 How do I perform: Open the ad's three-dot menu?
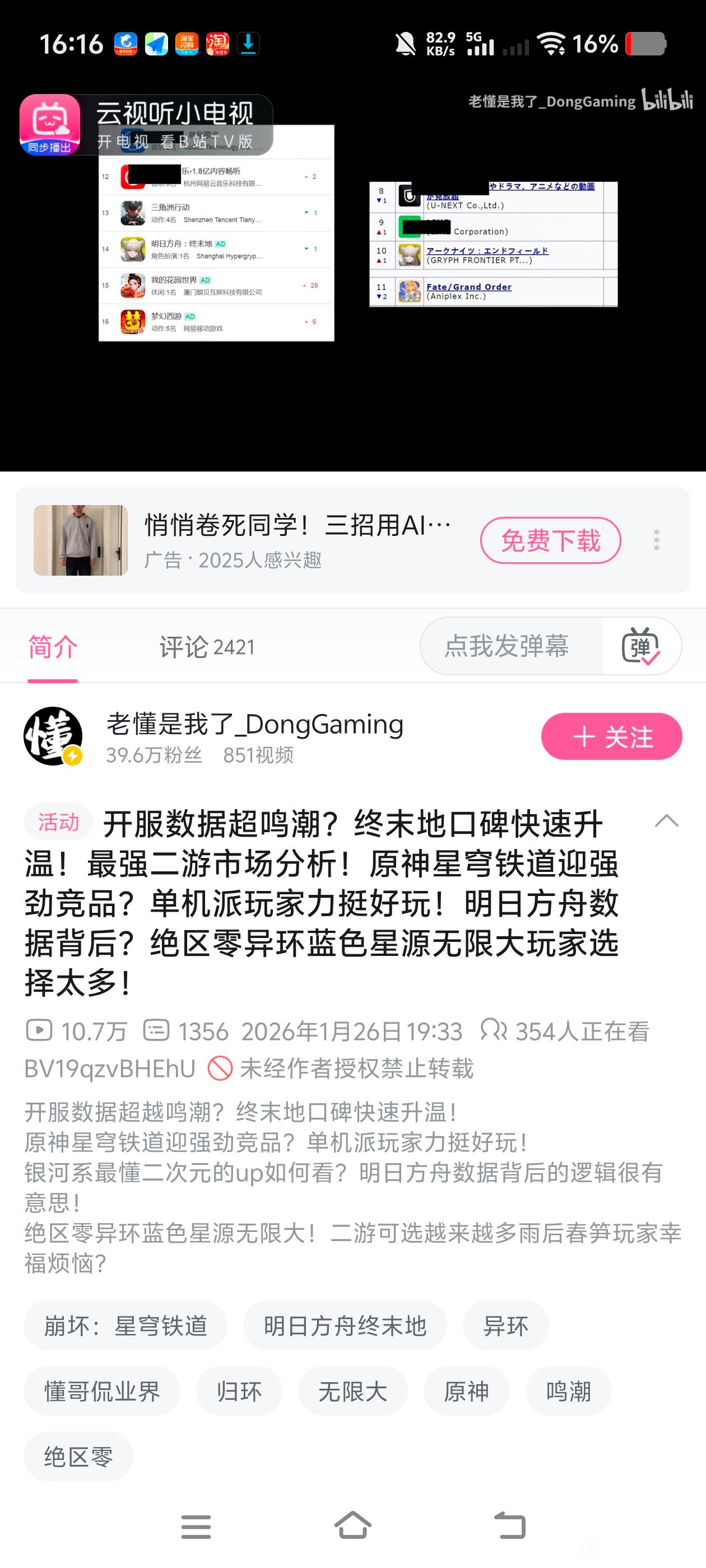[x=656, y=540]
